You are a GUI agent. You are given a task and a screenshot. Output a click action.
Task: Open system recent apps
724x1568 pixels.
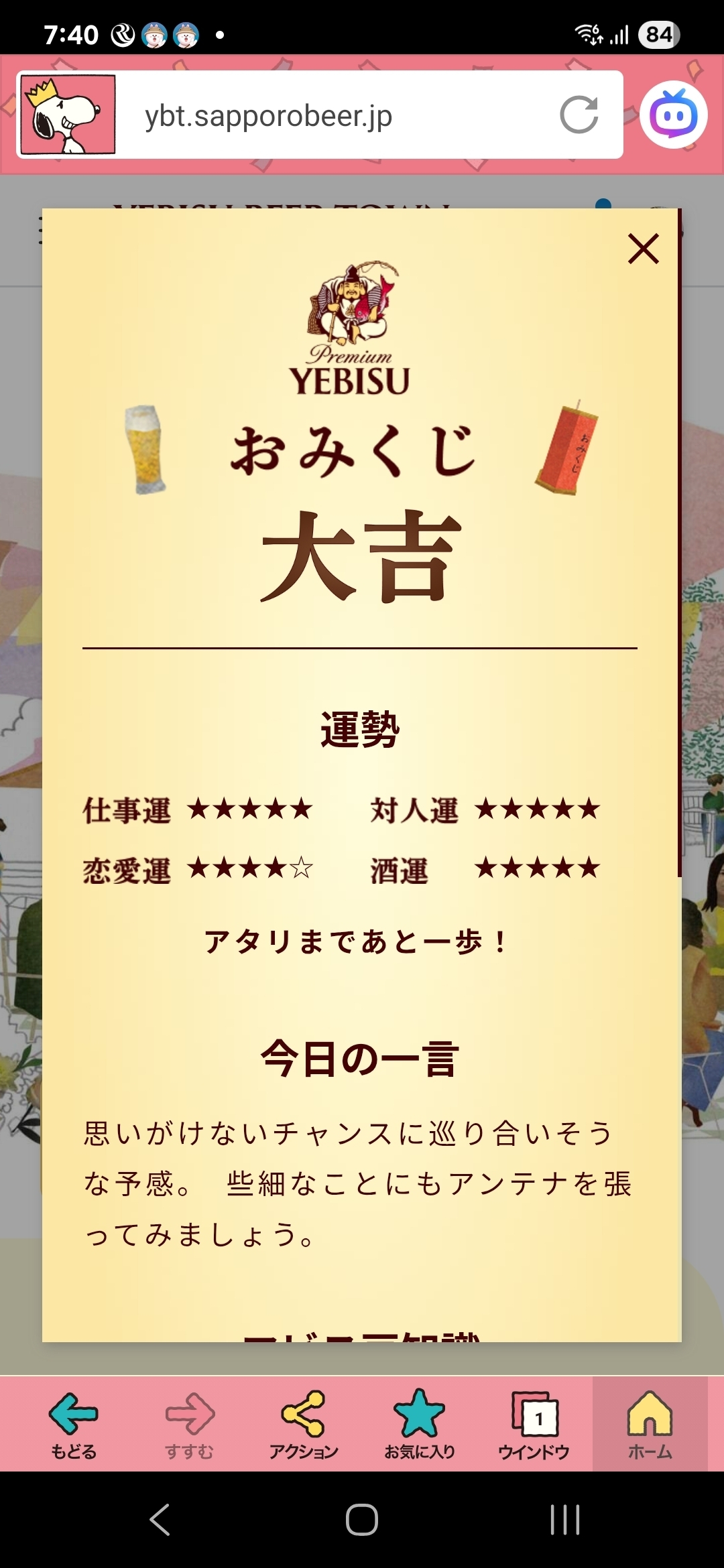pyautogui.click(x=564, y=1520)
